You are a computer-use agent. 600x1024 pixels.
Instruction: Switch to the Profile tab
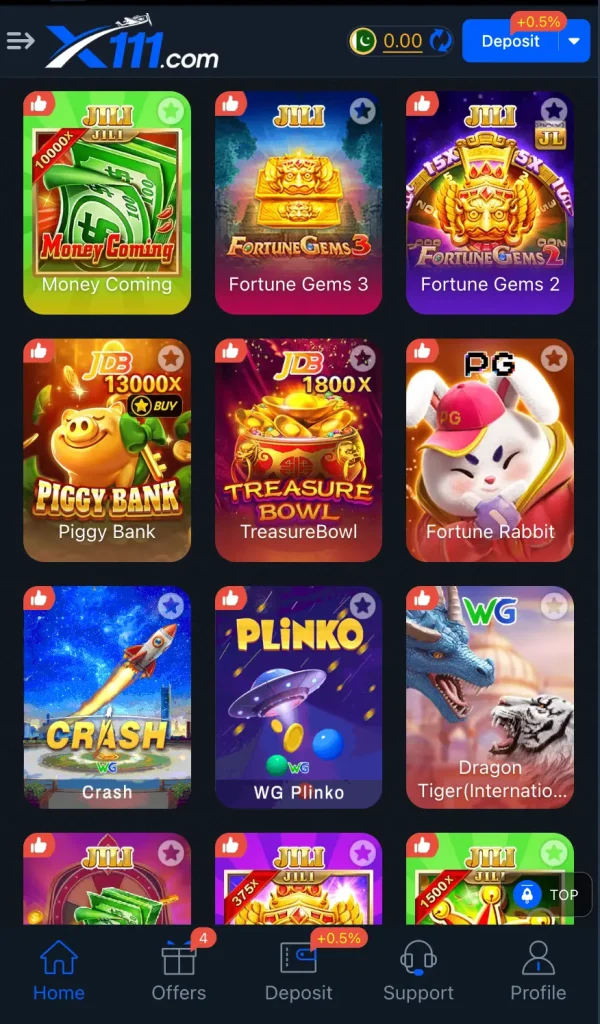click(x=538, y=971)
